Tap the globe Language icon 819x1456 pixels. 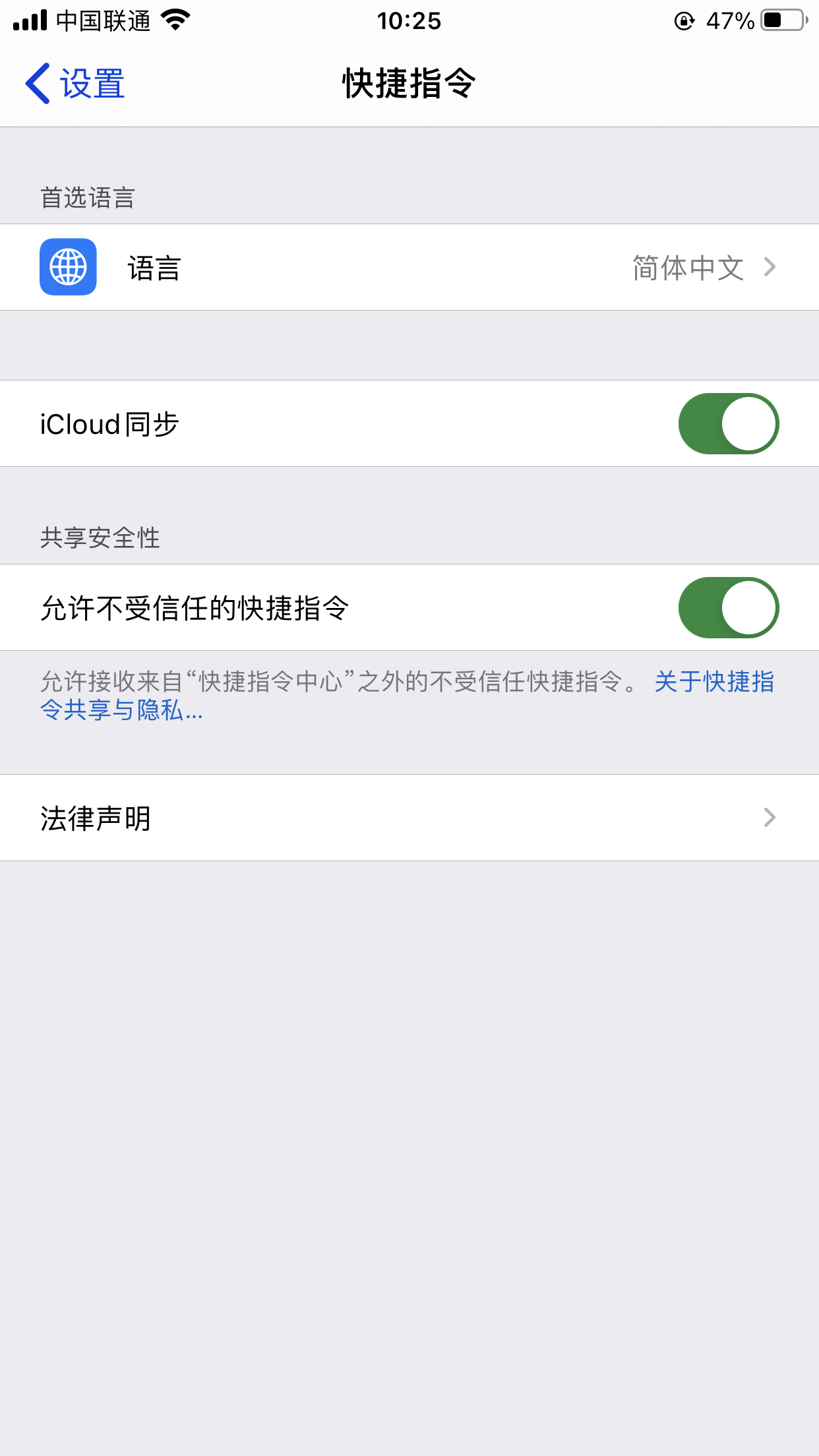[x=68, y=267]
